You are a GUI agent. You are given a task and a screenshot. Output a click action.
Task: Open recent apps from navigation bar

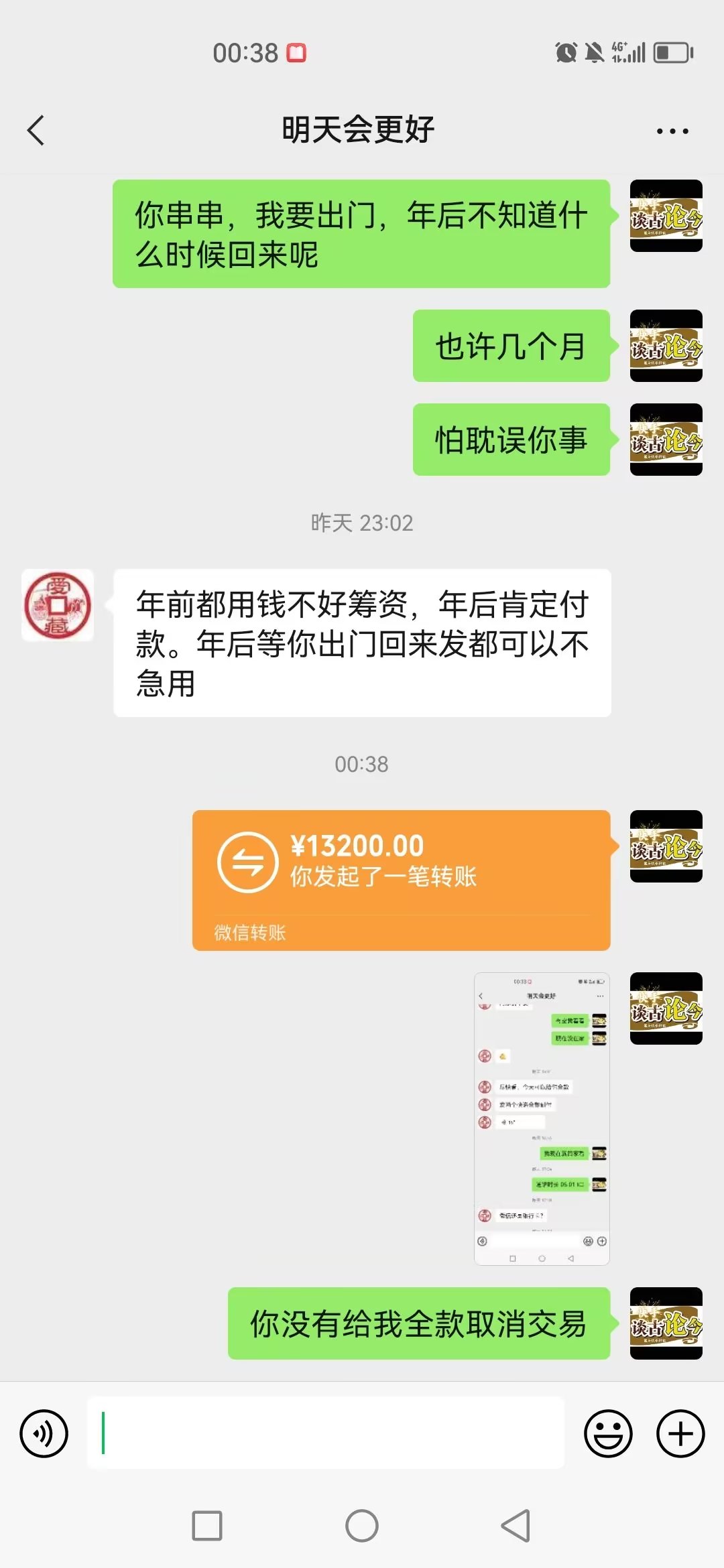click(207, 1526)
